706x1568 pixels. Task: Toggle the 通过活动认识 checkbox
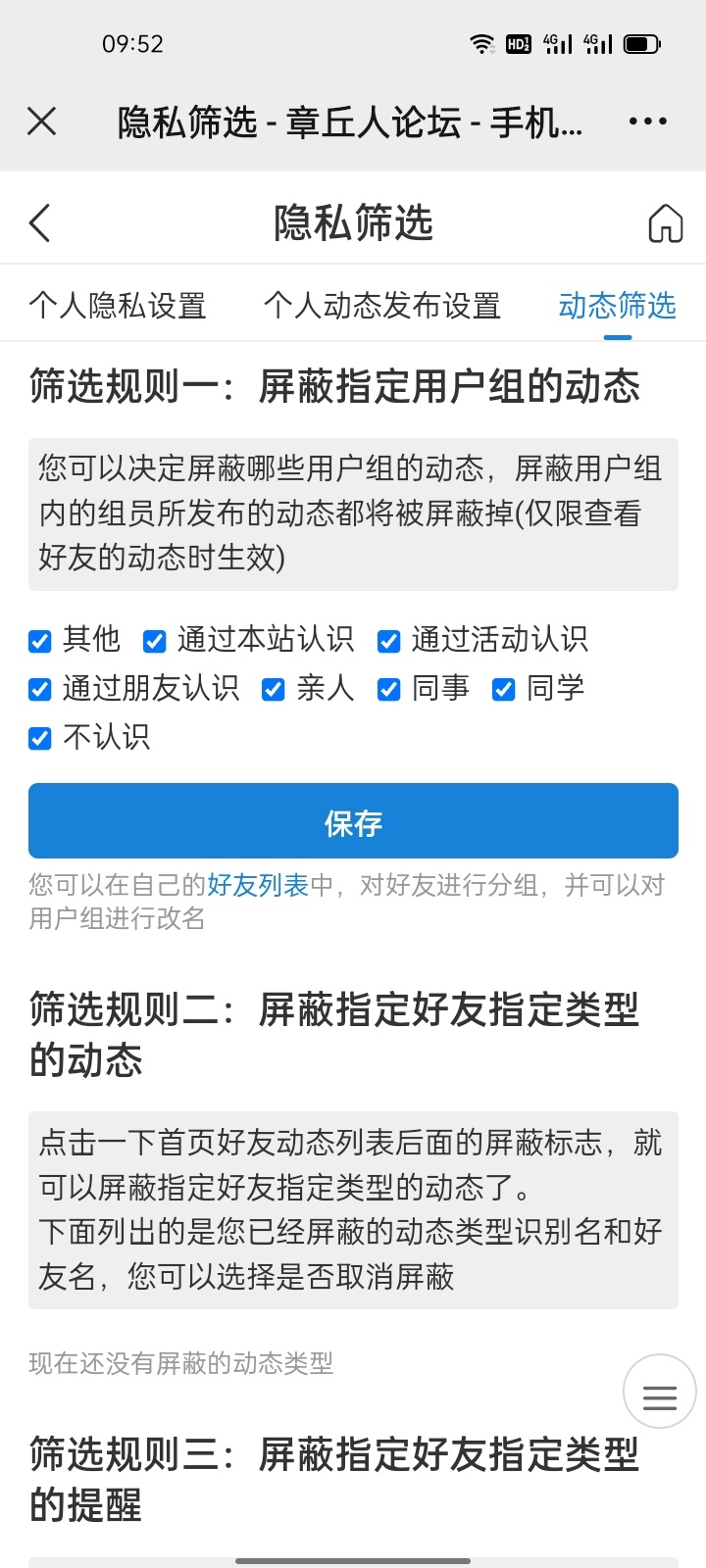(x=389, y=641)
